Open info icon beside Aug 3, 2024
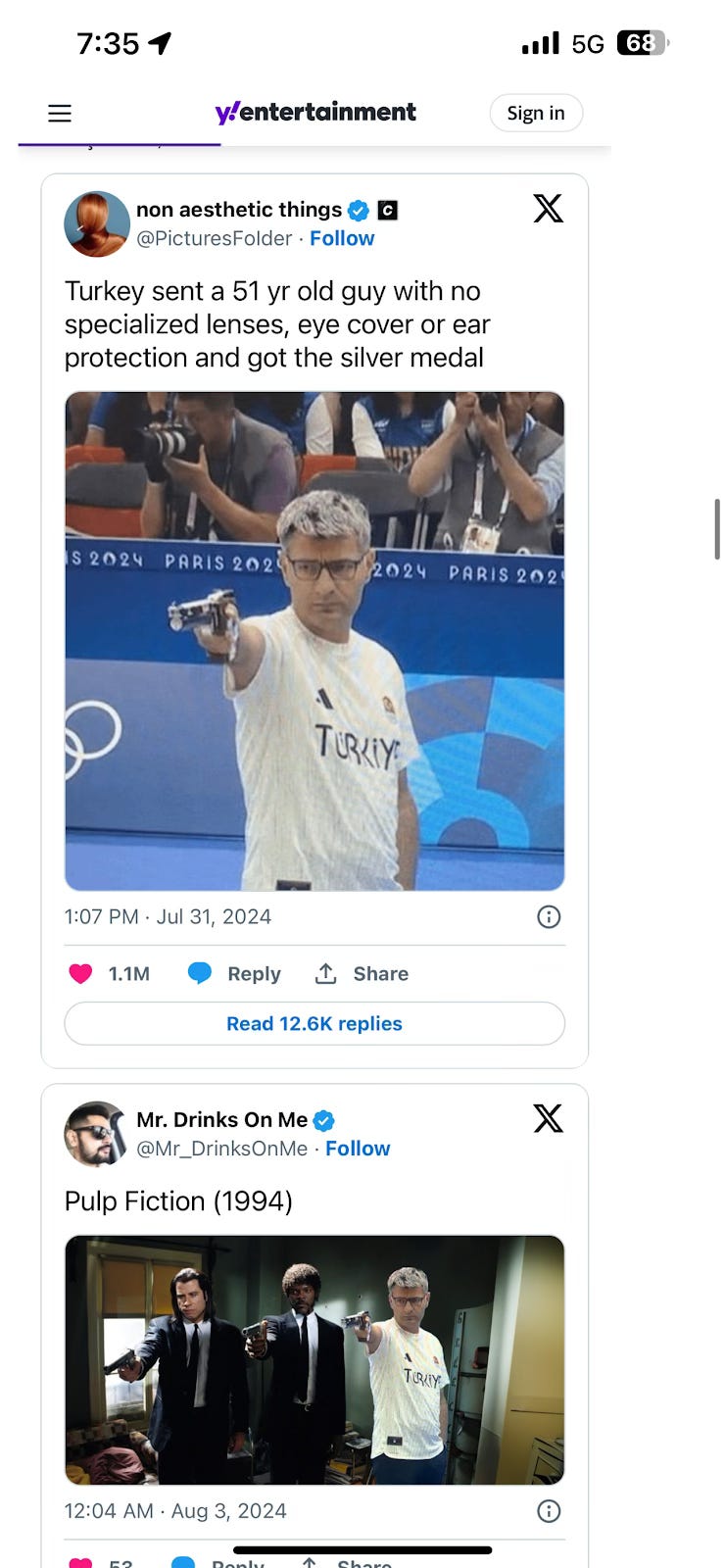The width and height of the screenshot is (725, 1568). click(549, 1511)
